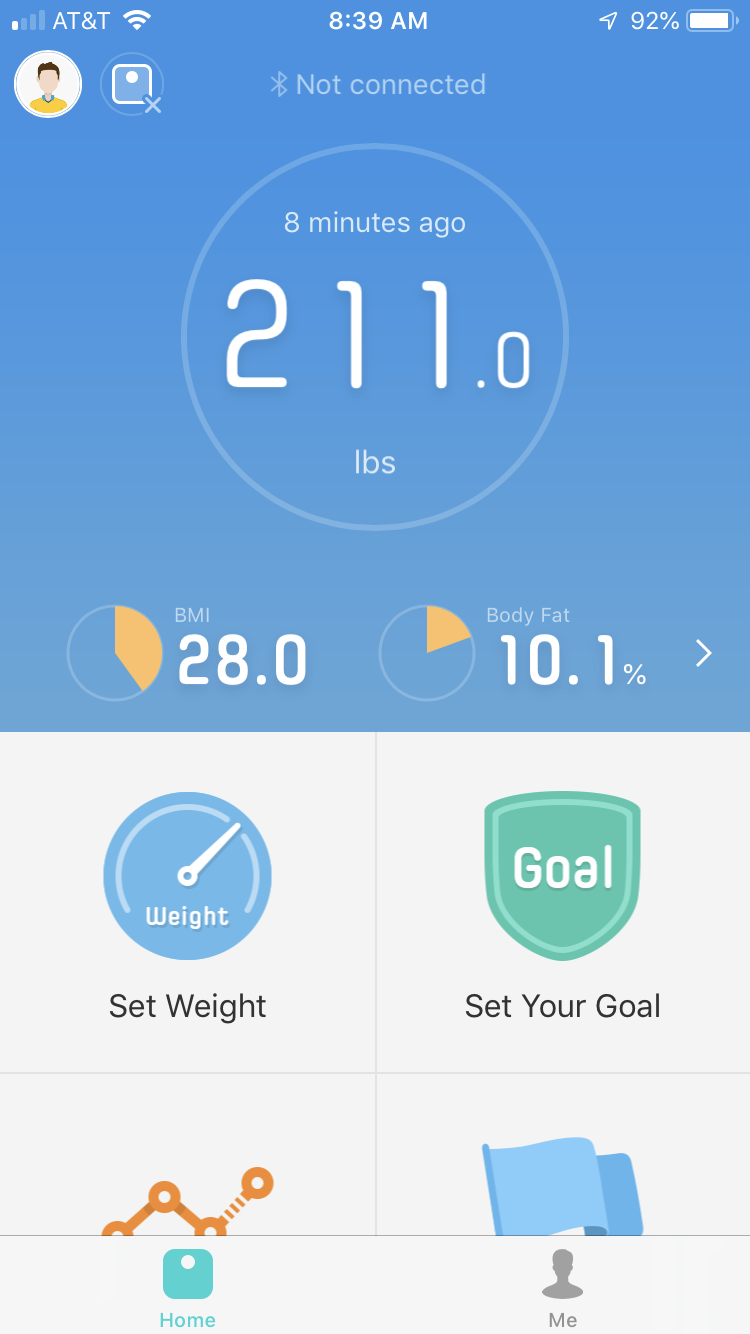Expand more body metrics with the arrow
Screen dimensions: 750x1334
tap(704, 653)
